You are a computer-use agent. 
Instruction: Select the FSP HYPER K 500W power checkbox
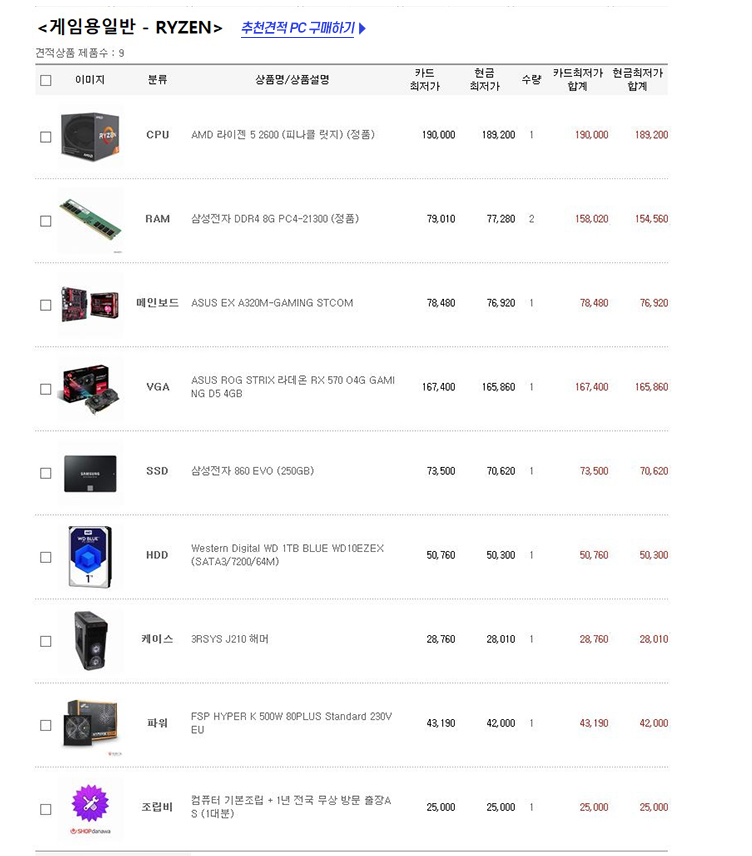(45, 725)
